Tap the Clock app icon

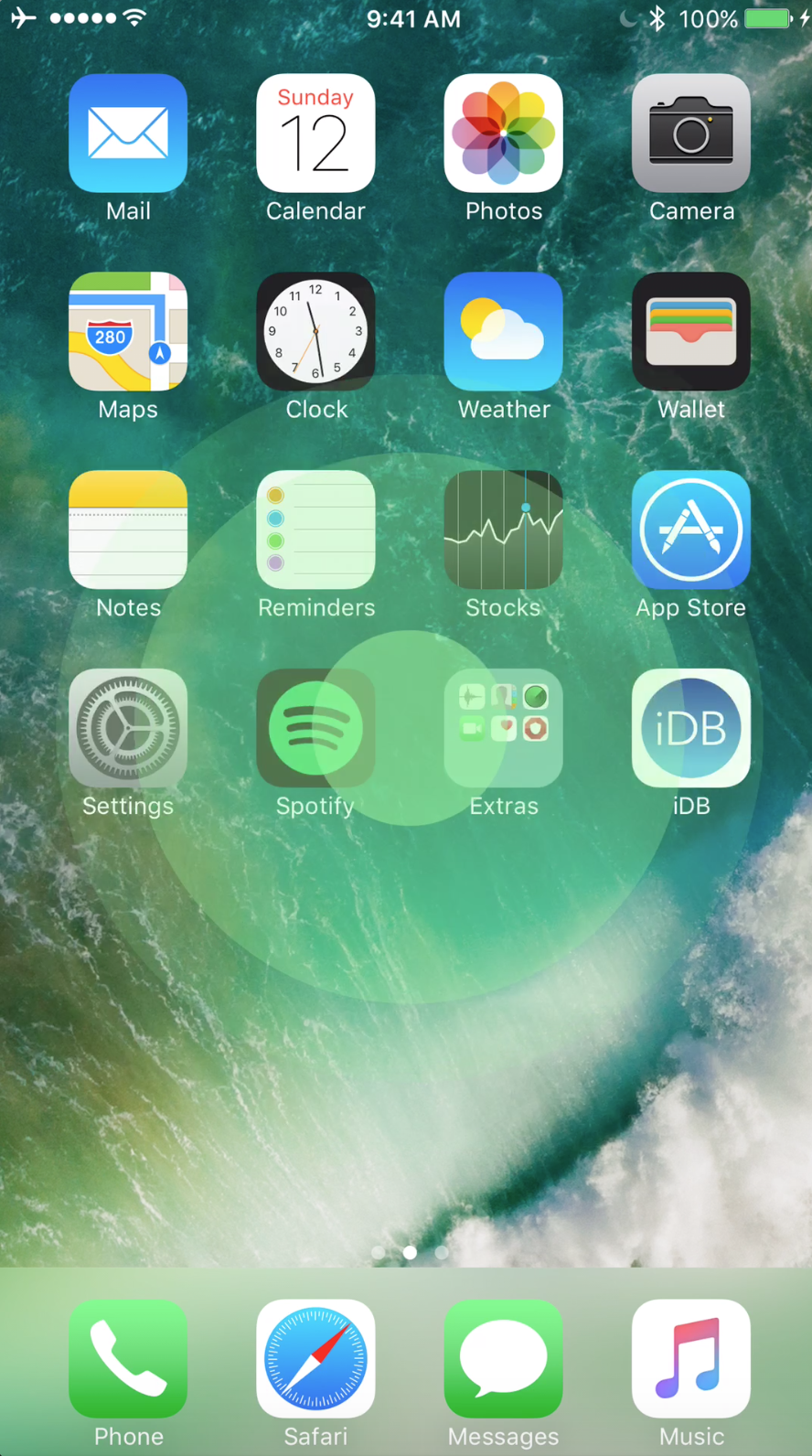(x=315, y=331)
